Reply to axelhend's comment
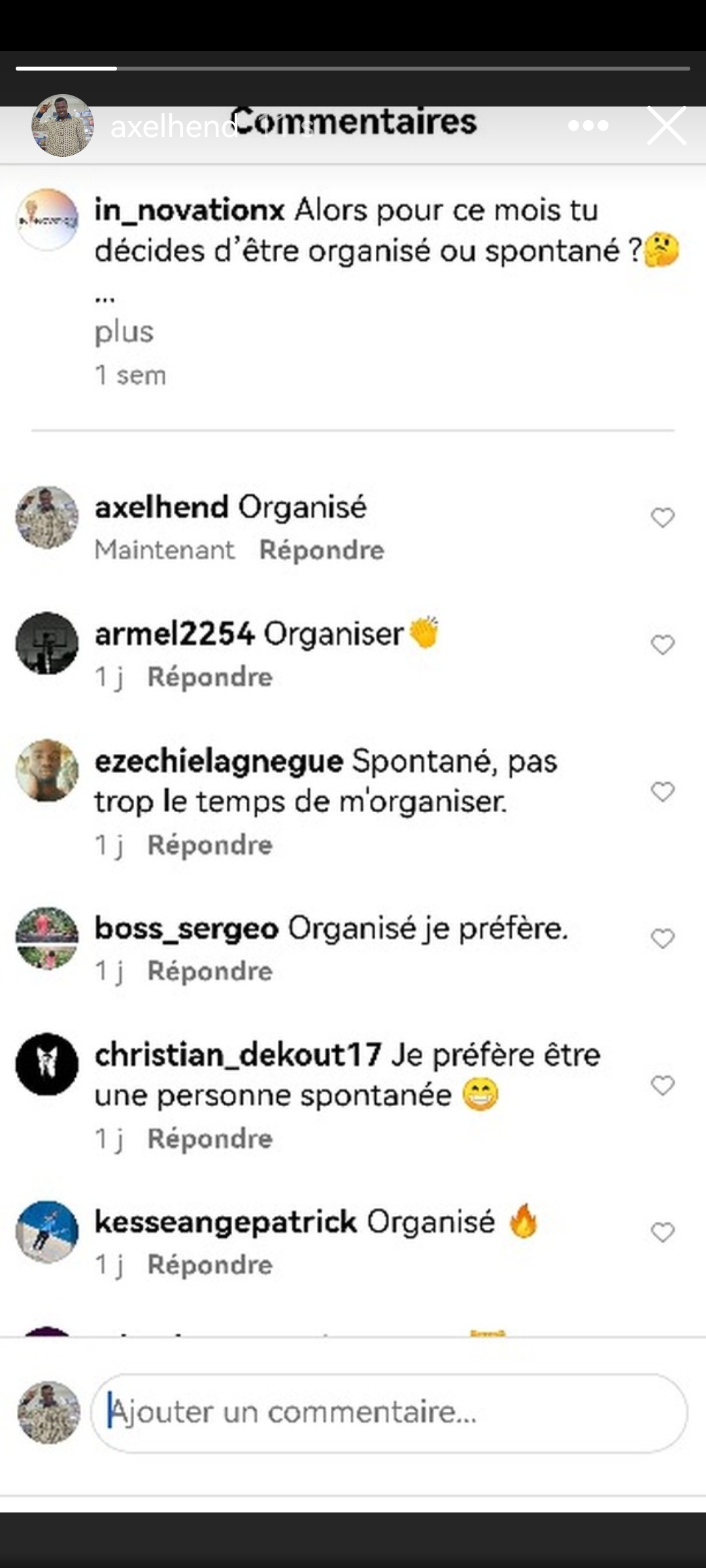 click(x=321, y=550)
